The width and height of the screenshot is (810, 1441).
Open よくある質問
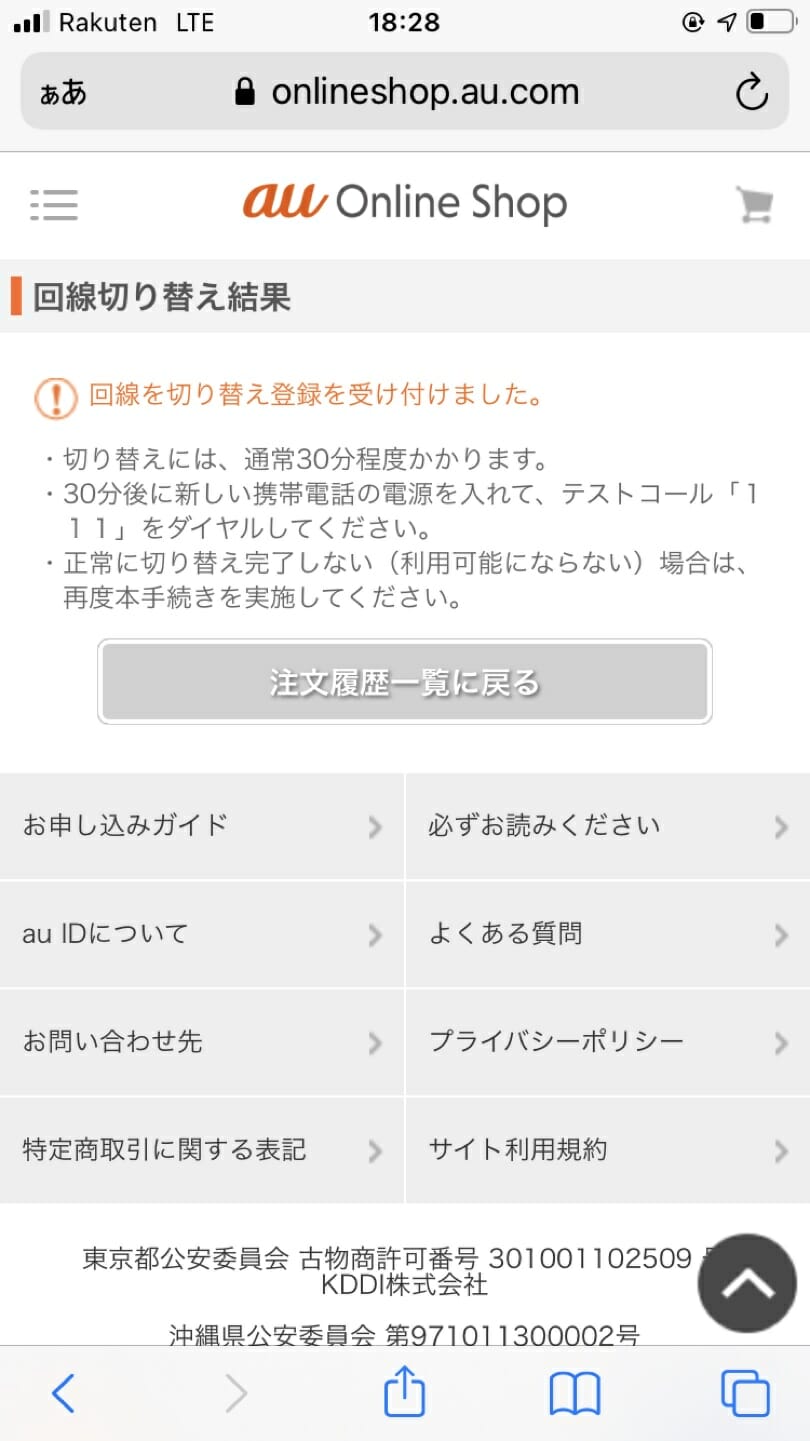(608, 934)
